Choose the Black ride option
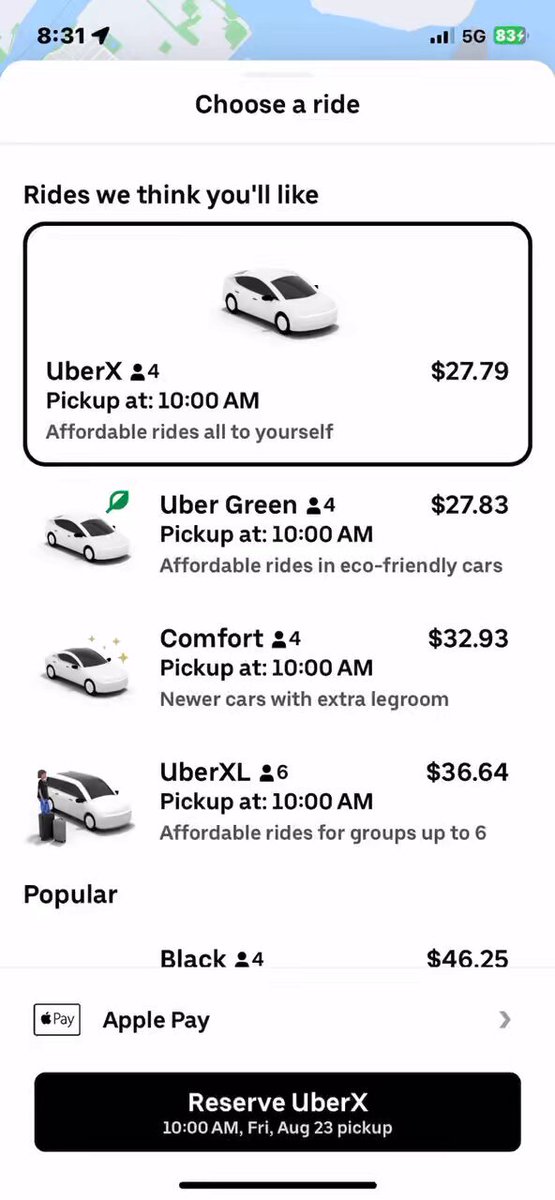 [277, 957]
